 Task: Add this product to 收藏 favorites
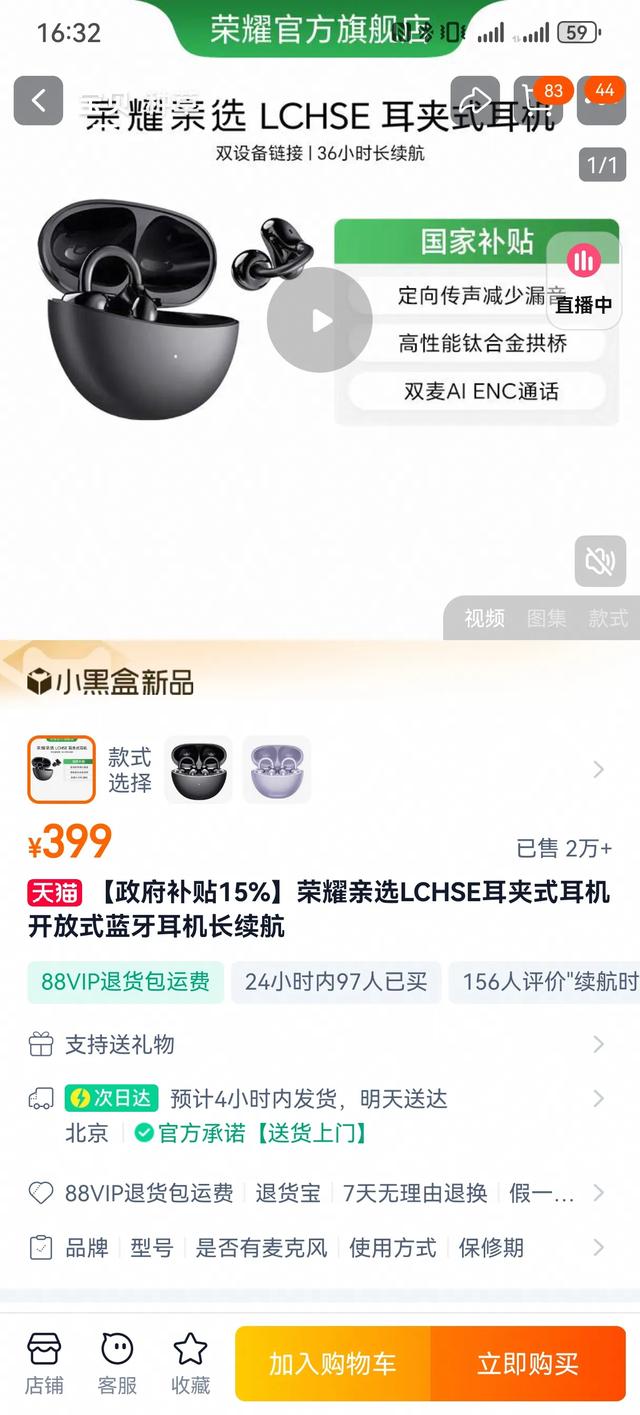pos(190,1362)
